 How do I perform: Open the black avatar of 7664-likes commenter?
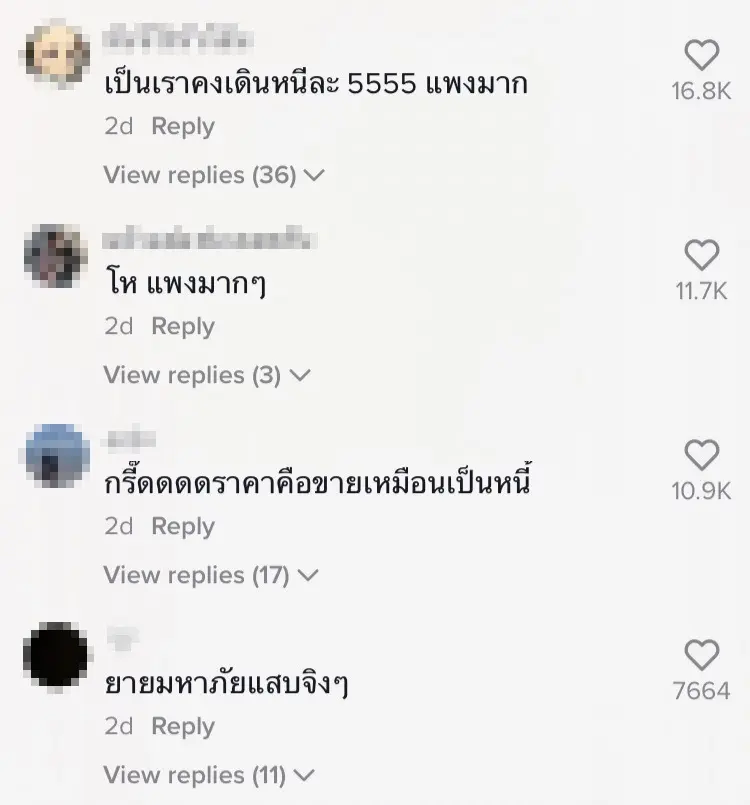(x=55, y=655)
